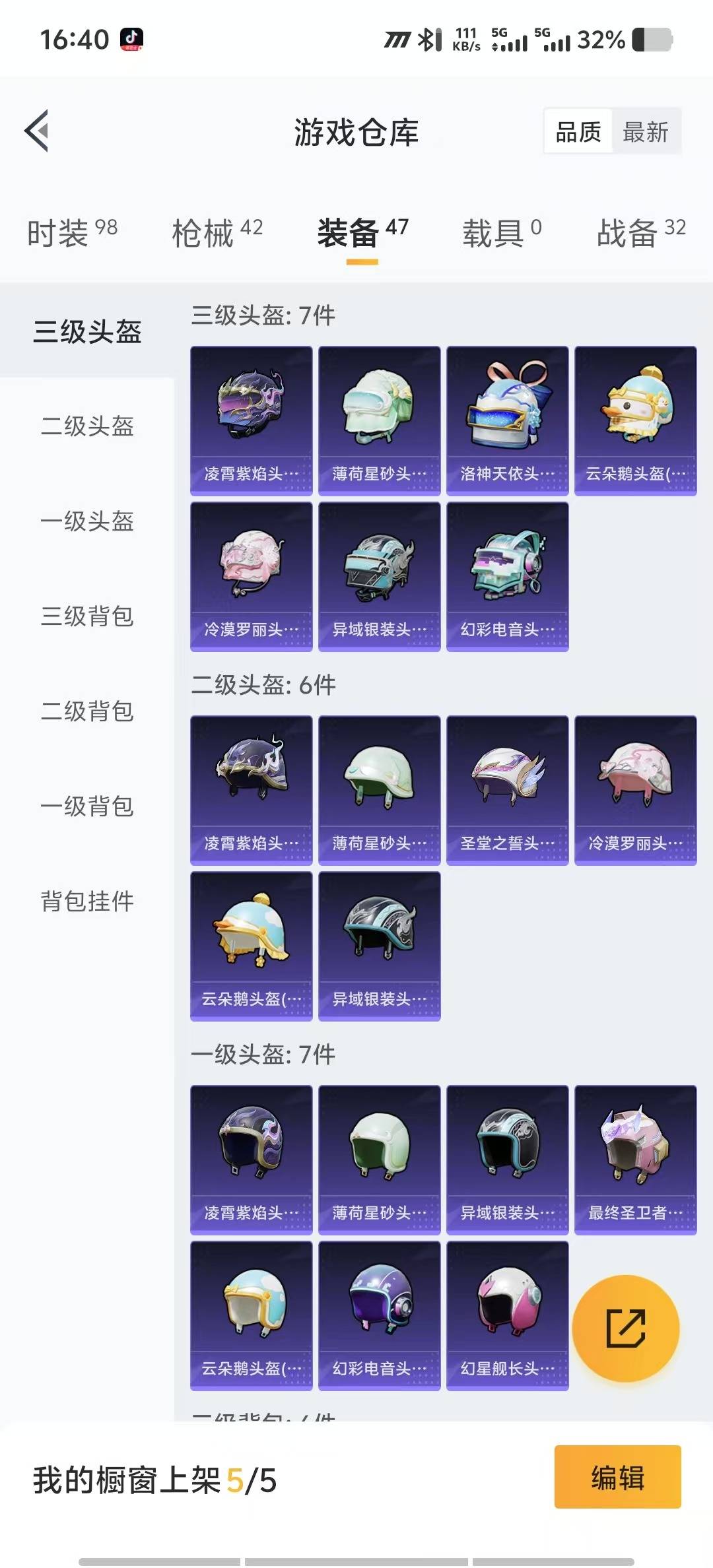Switch to the 战备 tab
This screenshot has height=1568, width=713.
pos(641,232)
